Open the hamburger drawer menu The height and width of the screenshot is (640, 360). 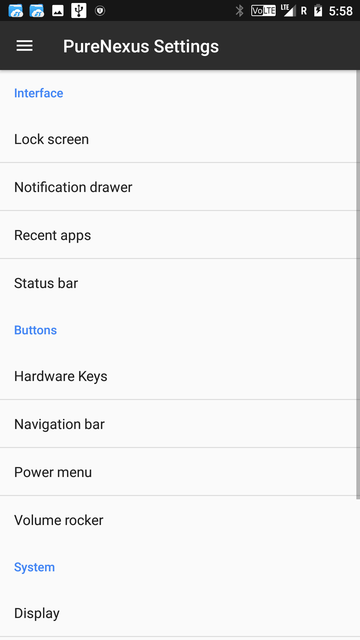coord(24,46)
